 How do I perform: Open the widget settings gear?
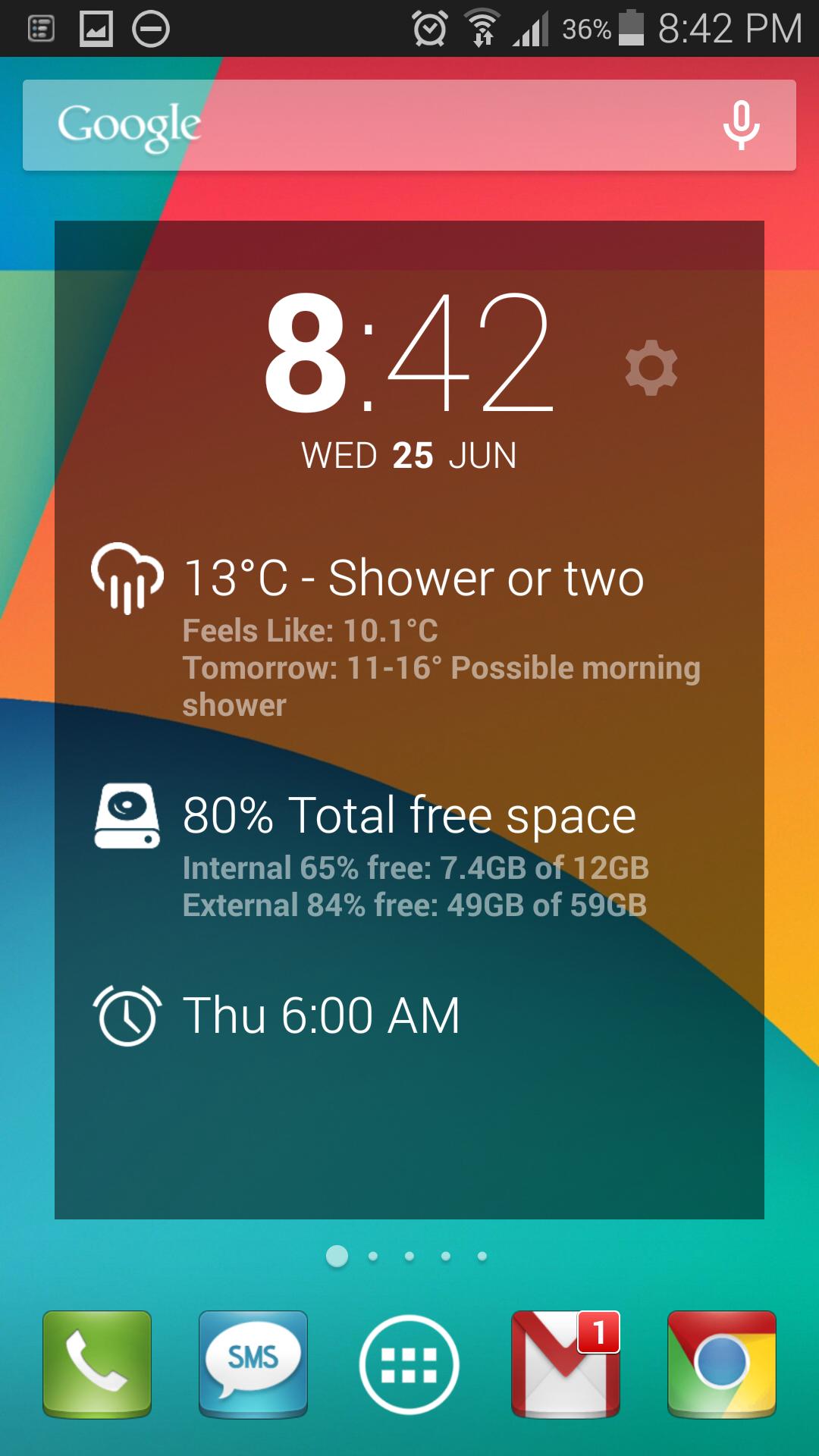coord(651,367)
